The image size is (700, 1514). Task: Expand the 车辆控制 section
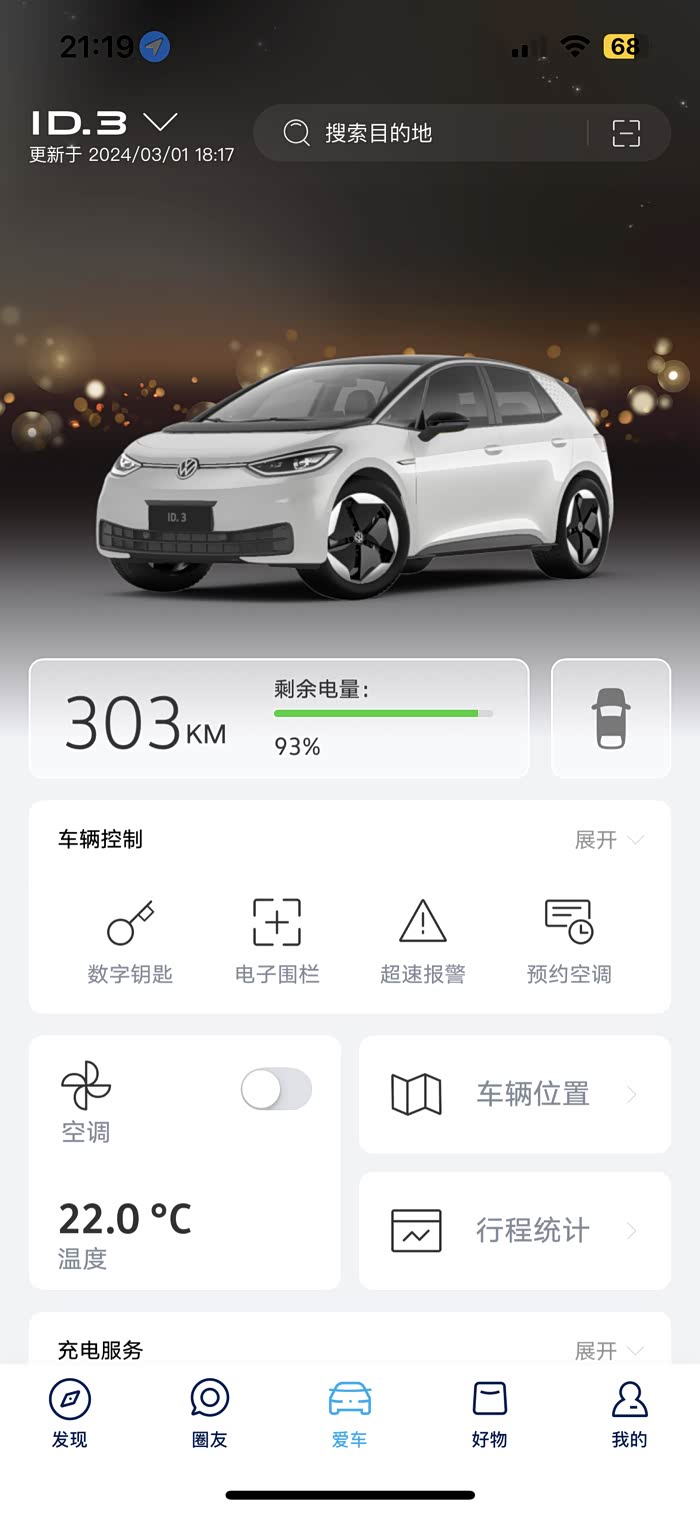tap(608, 840)
